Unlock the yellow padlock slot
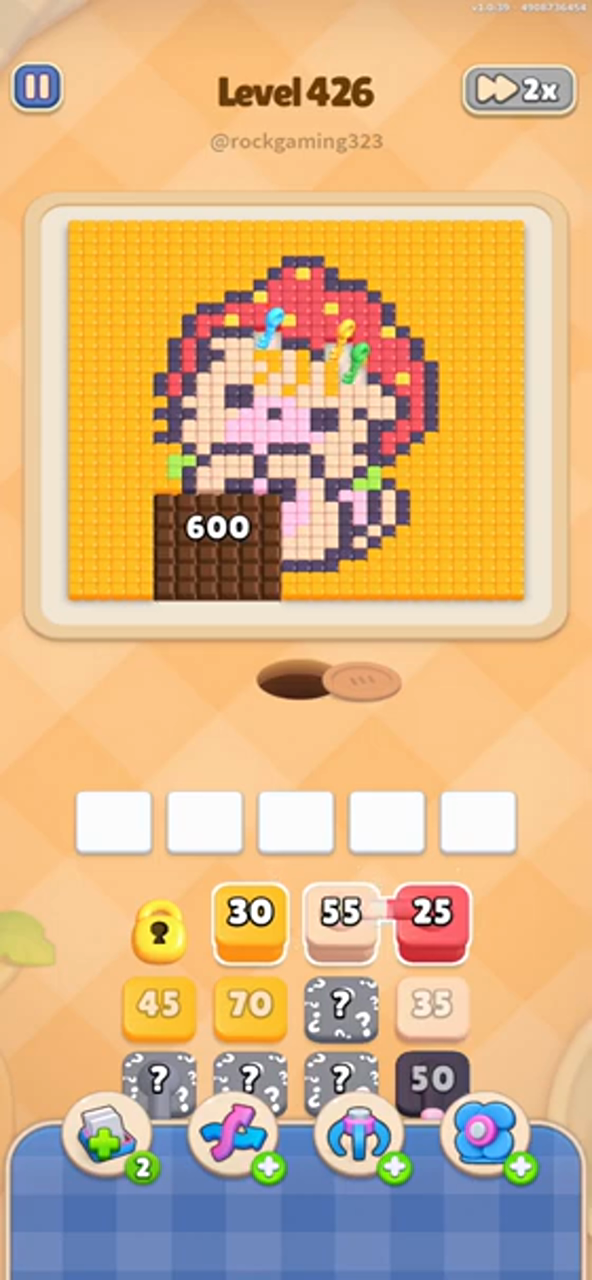The width and height of the screenshot is (592, 1280). 159,930
